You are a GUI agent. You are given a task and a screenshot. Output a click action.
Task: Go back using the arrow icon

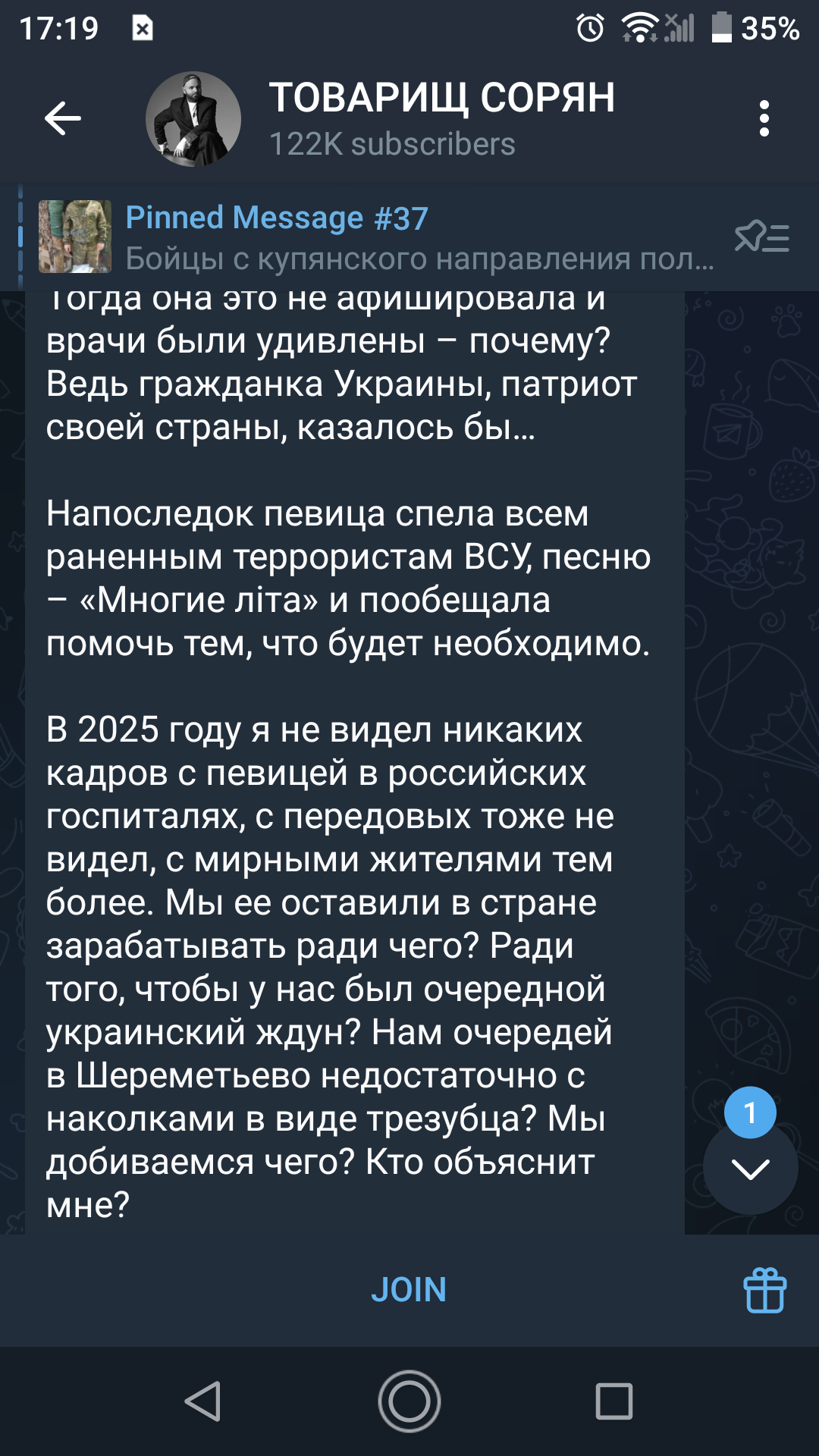coord(63,118)
